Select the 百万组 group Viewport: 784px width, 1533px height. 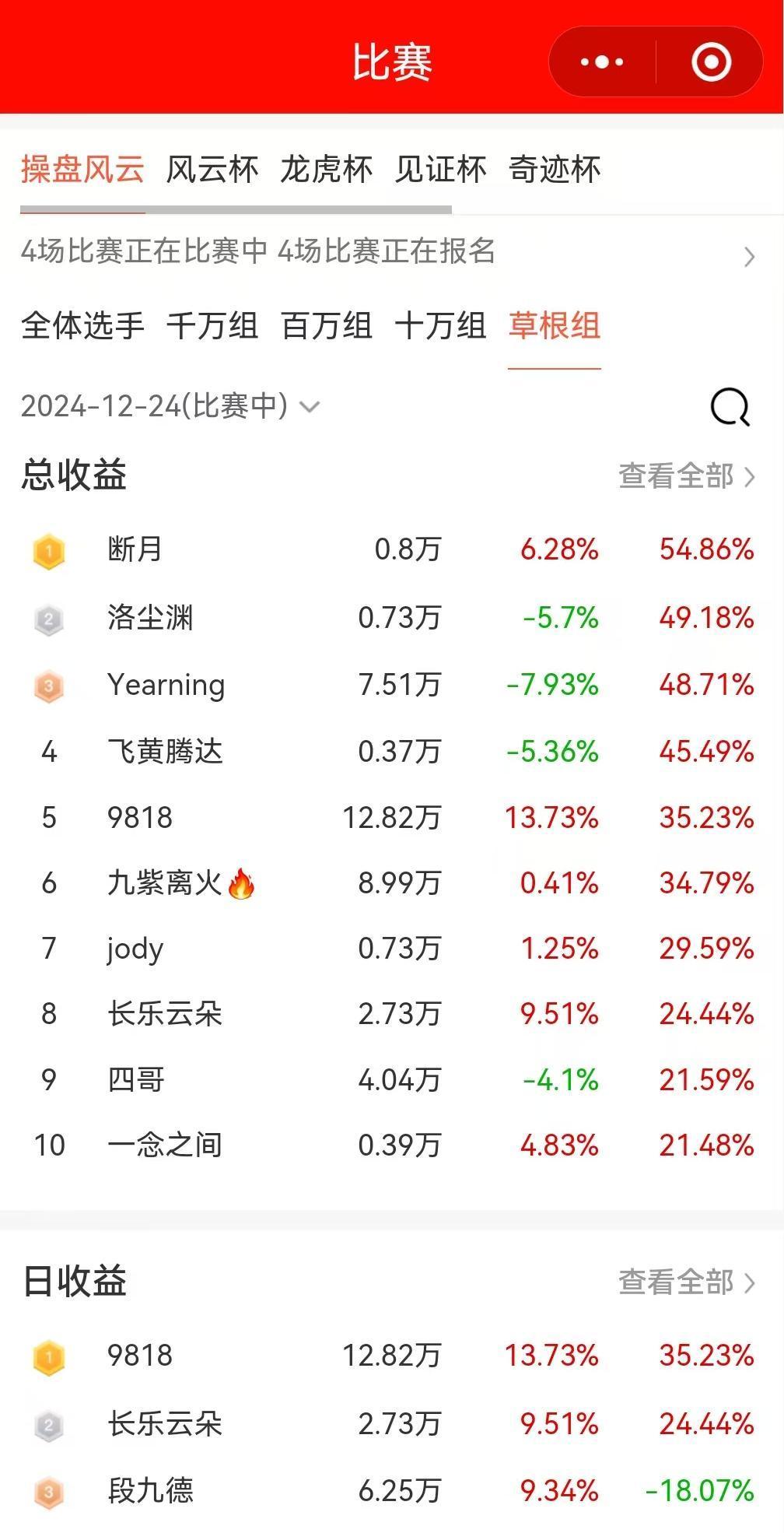326,325
